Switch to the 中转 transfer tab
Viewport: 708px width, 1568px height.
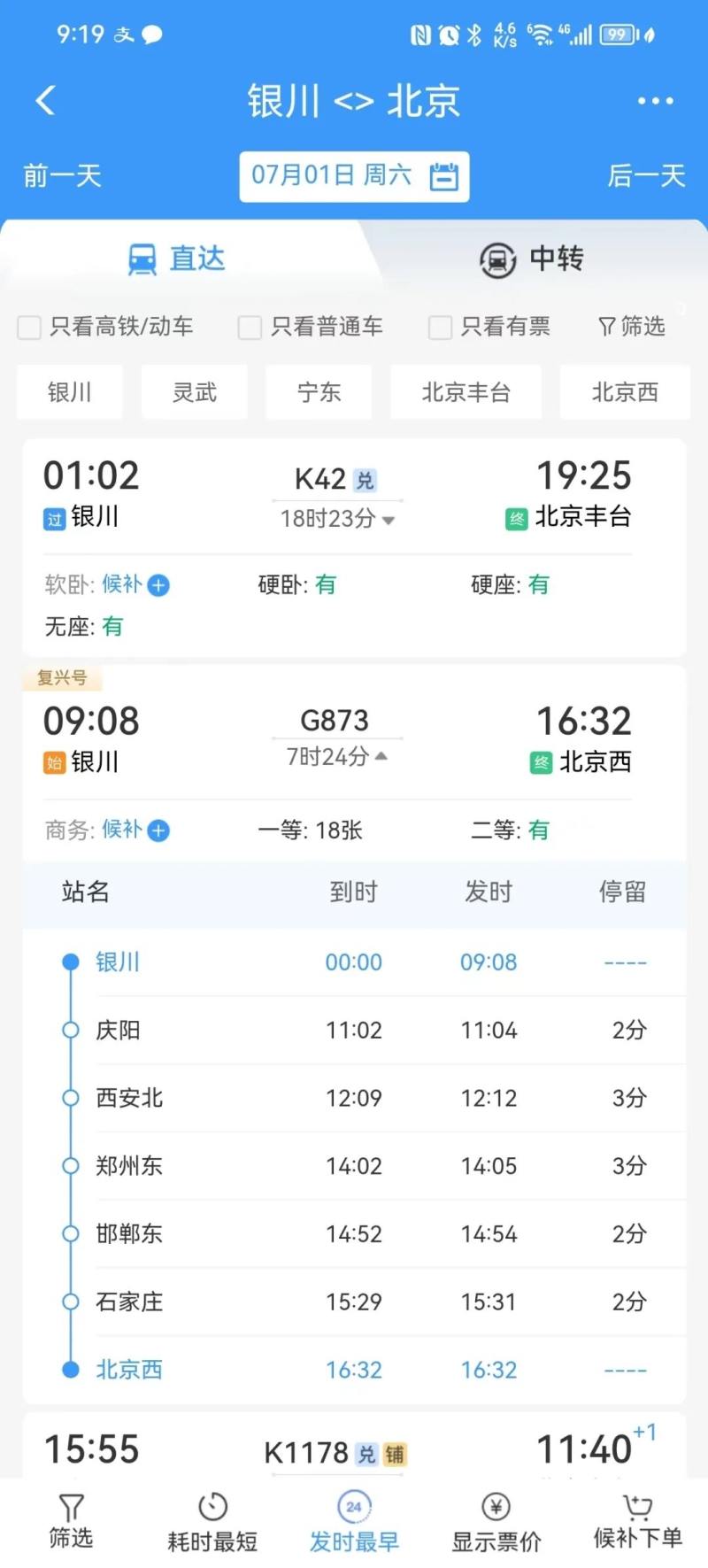coord(531,259)
